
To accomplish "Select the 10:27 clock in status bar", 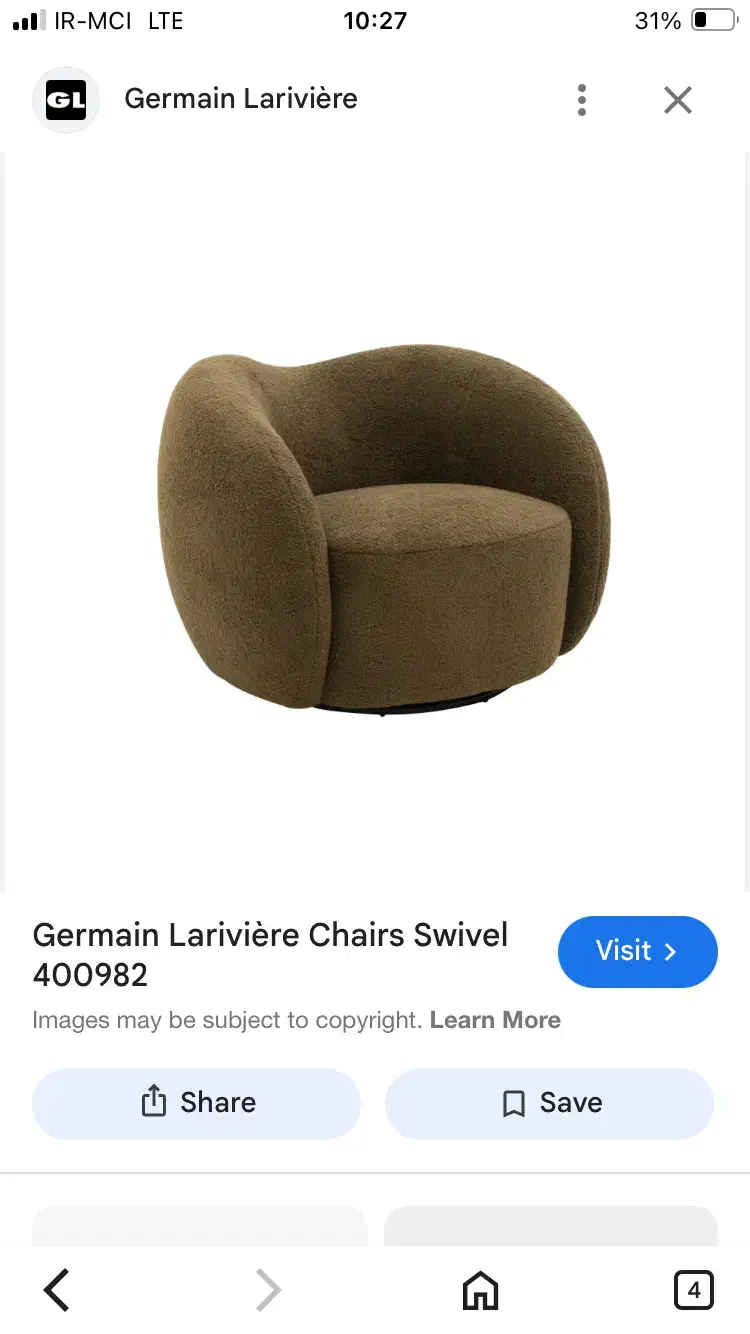I will tap(376, 19).
